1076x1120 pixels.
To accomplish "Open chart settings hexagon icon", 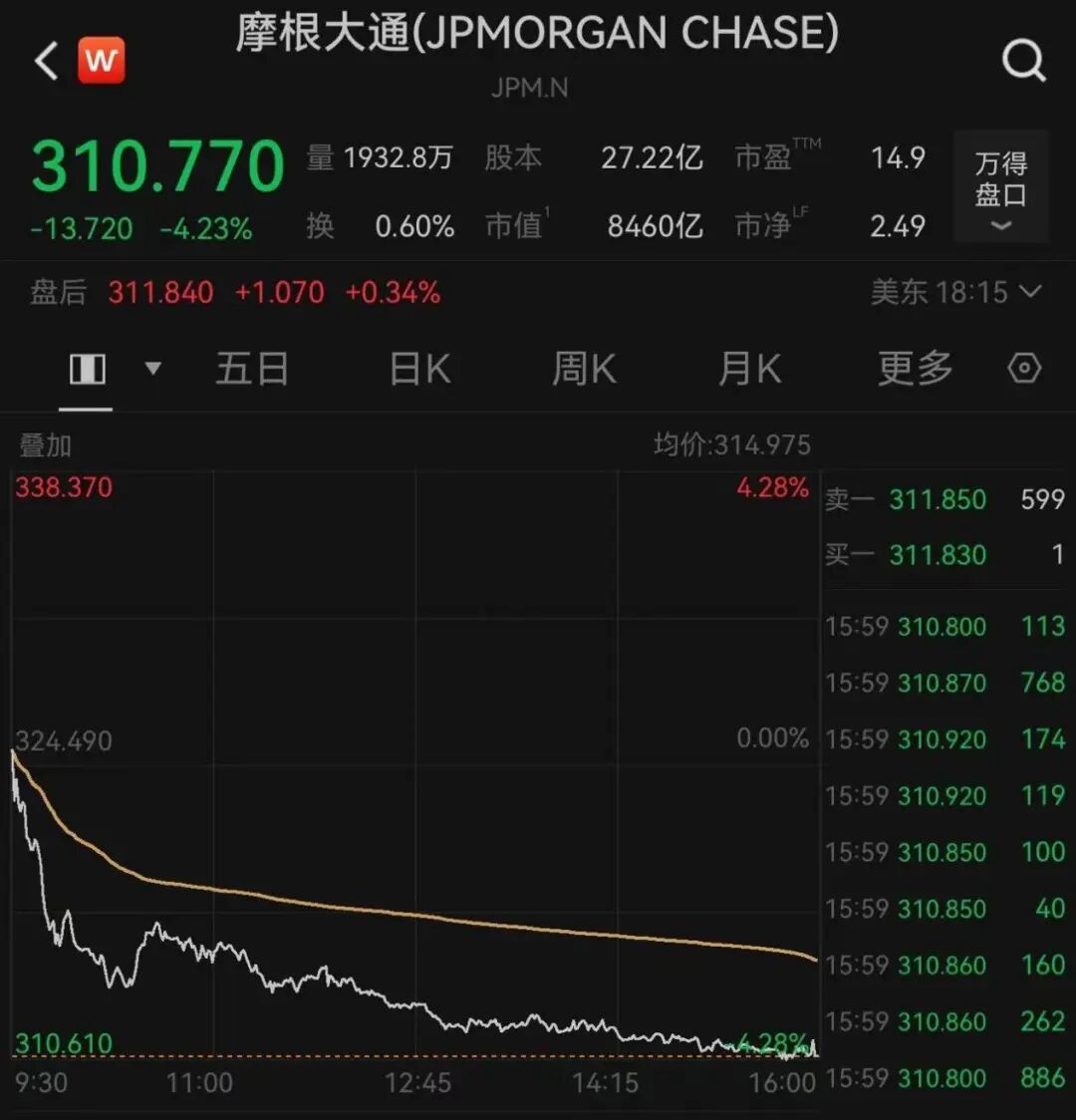I will (x=1024, y=369).
